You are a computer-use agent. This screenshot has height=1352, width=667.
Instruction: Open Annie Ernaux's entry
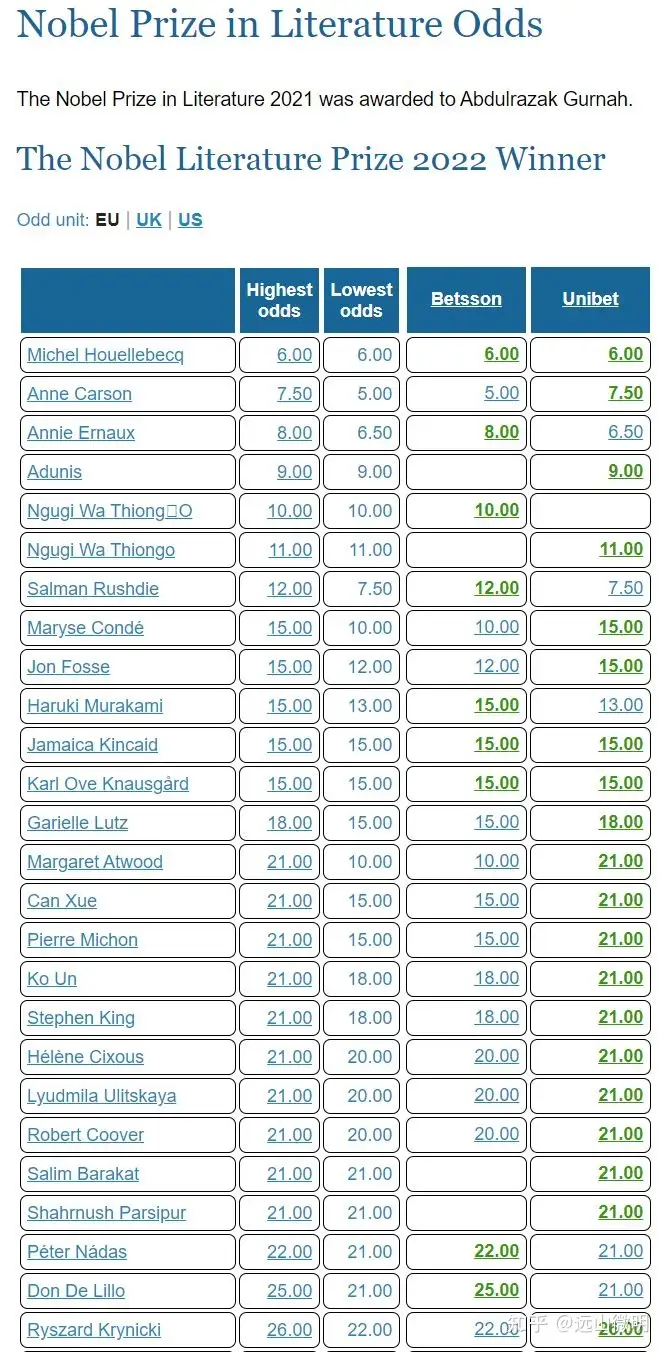pos(81,433)
